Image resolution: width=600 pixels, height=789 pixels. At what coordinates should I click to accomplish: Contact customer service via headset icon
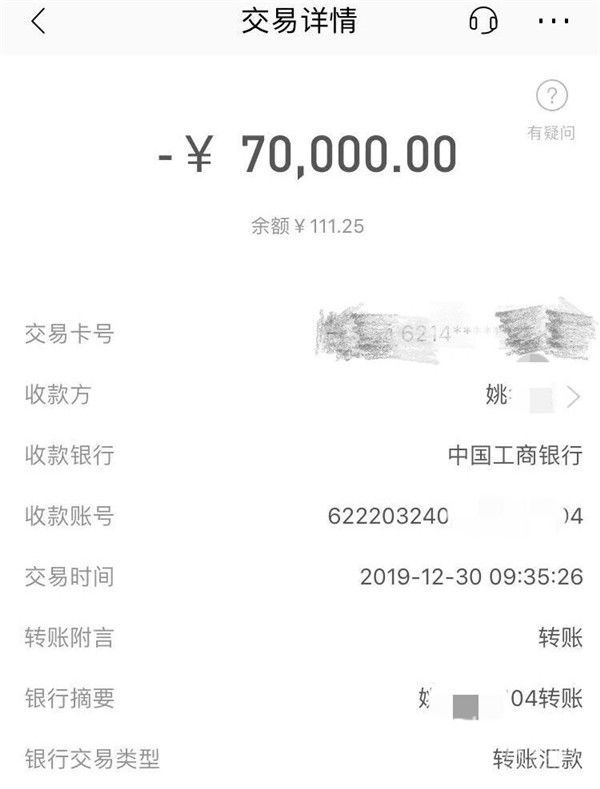click(483, 21)
